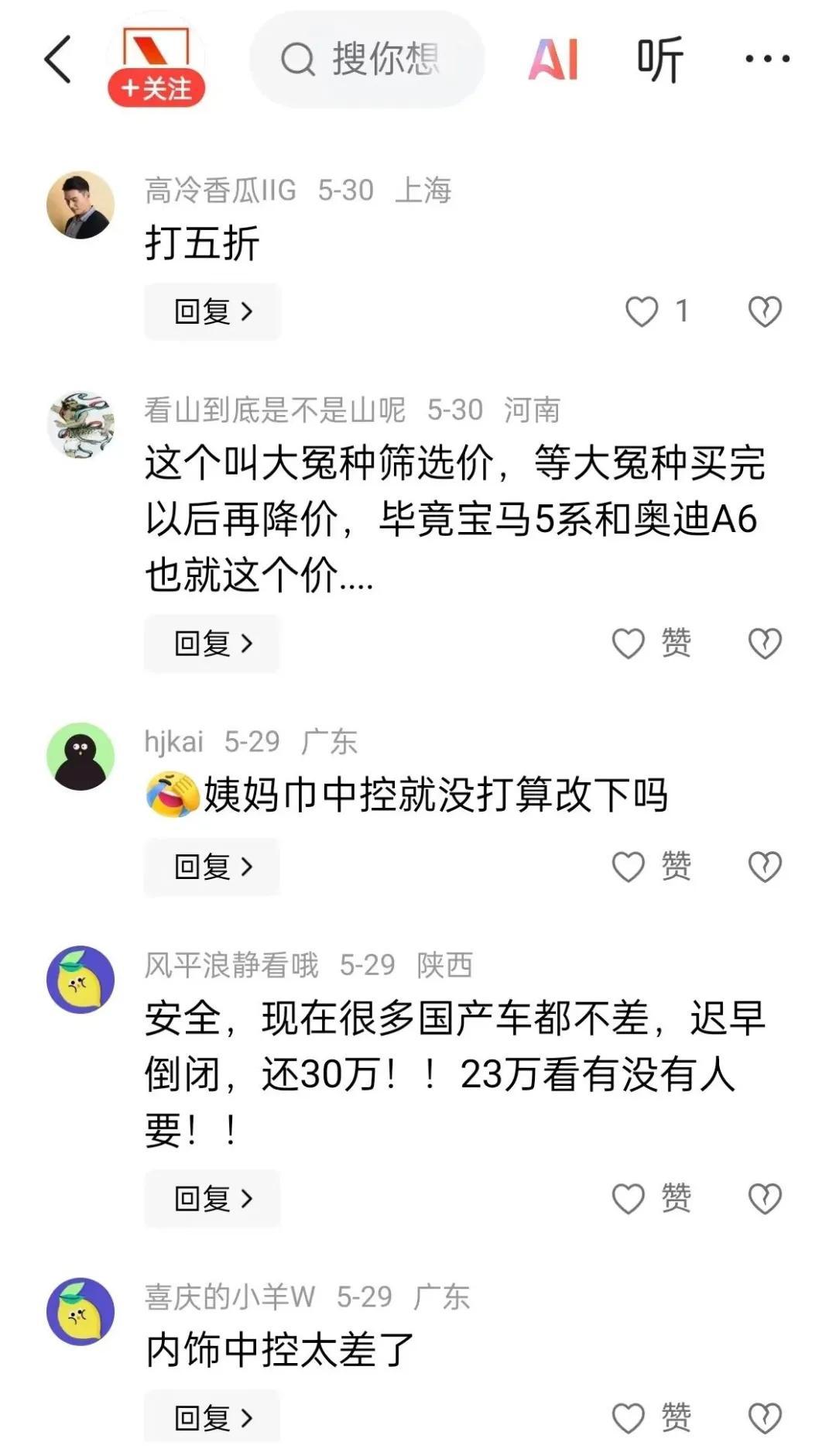The image size is (836, 1456).
Task: Reply to 风平浪静看哦's comment
Action: point(212,1199)
